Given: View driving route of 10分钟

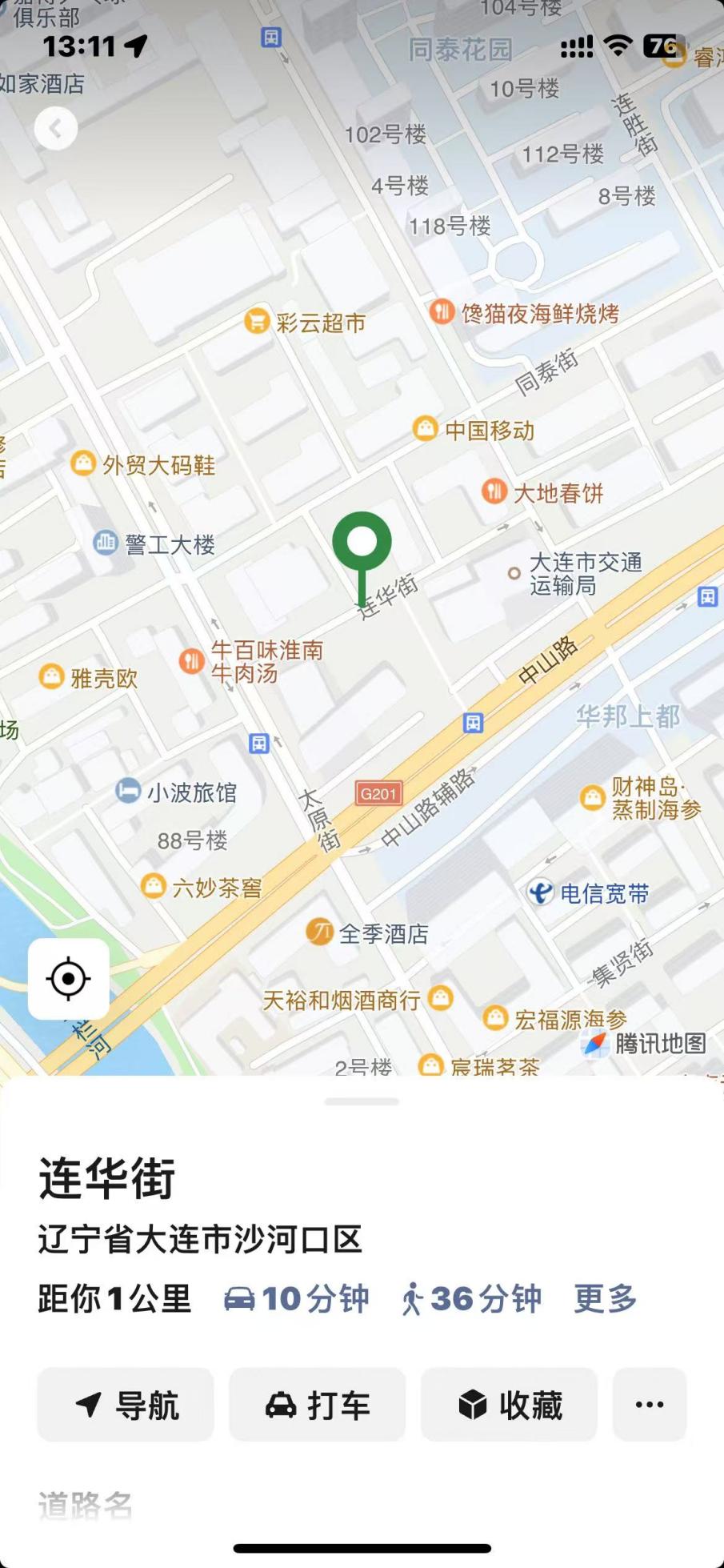Looking at the screenshot, I should tap(297, 1299).
